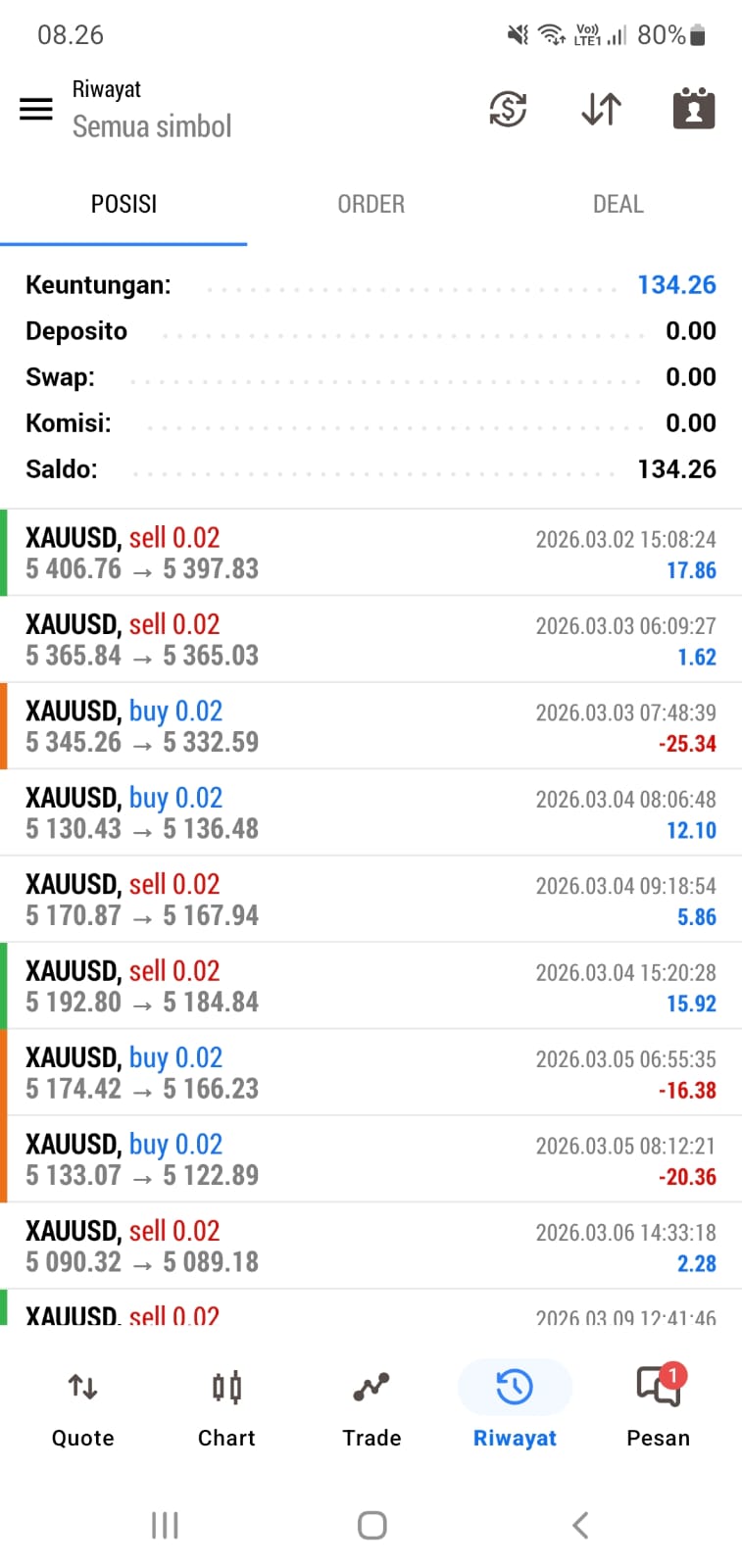Image resolution: width=742 pixels, height=1568 pixels.
Task: Select the POSISI tab
Action: tap(124, 204)
